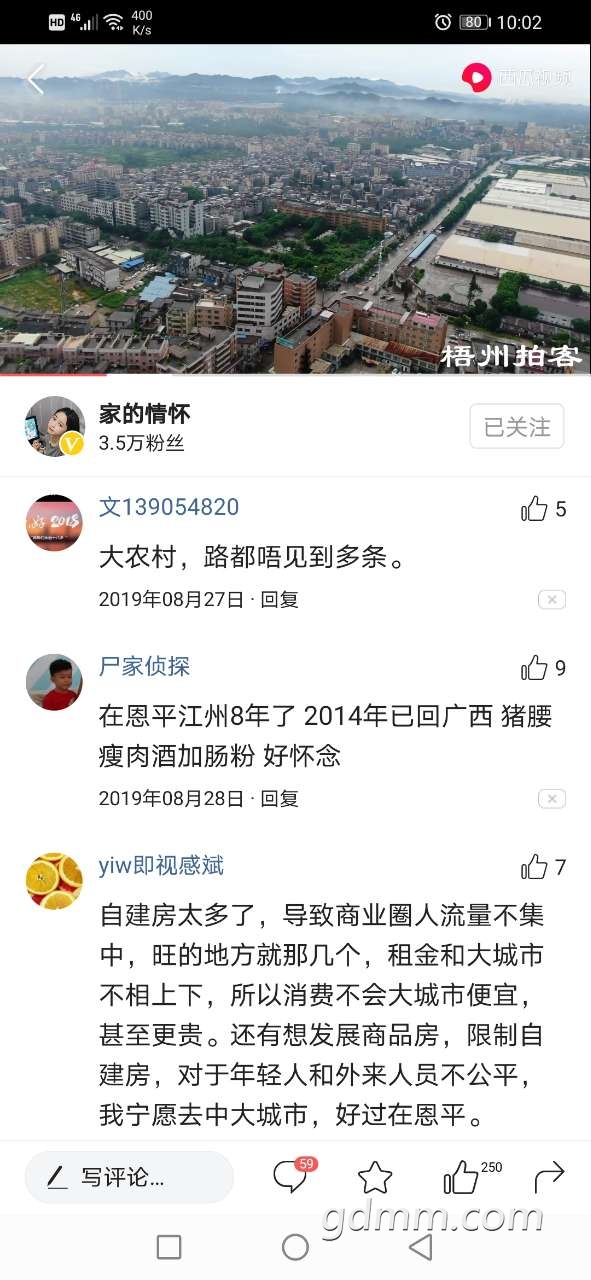Open 尸家侦探's profile avatar
The image size is (591, 1280).
(54, 682)
